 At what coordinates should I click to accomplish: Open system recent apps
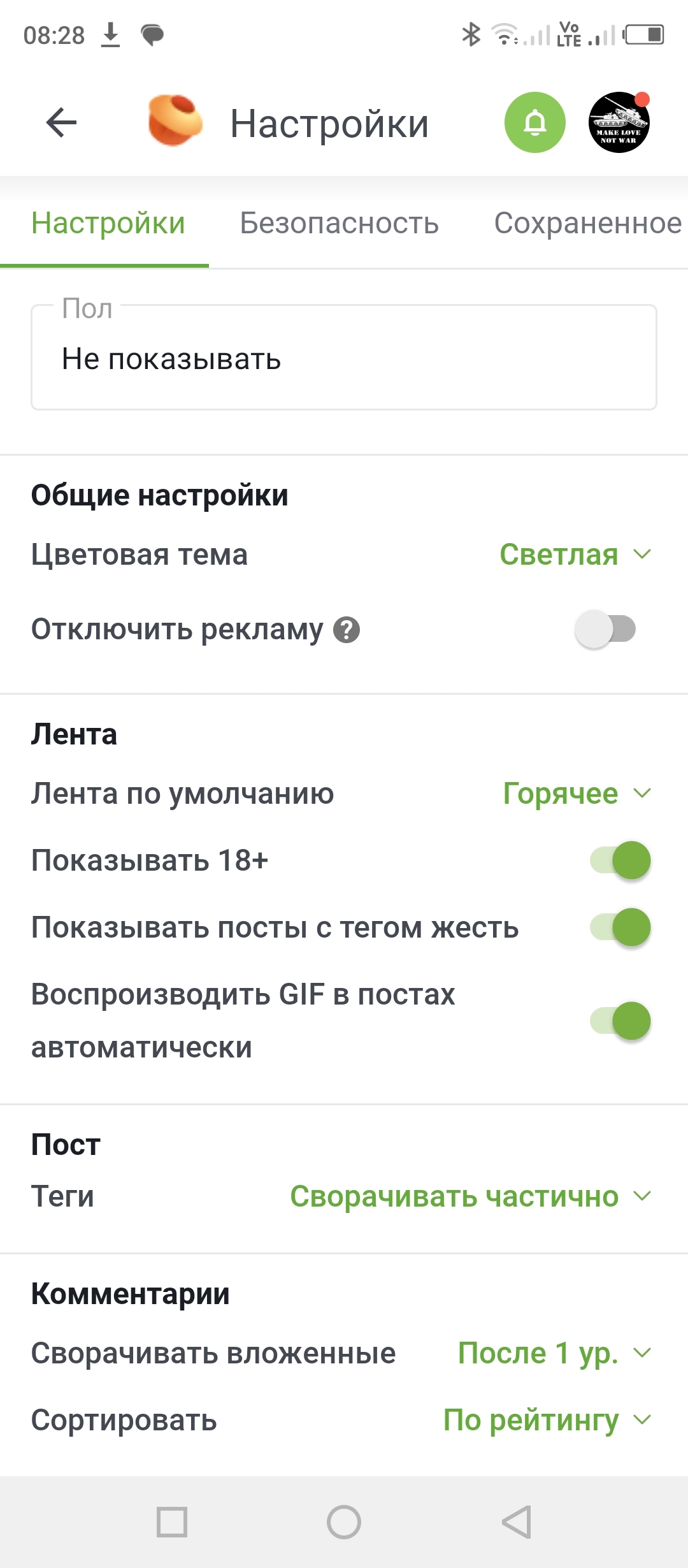[x=172, y=1522]
